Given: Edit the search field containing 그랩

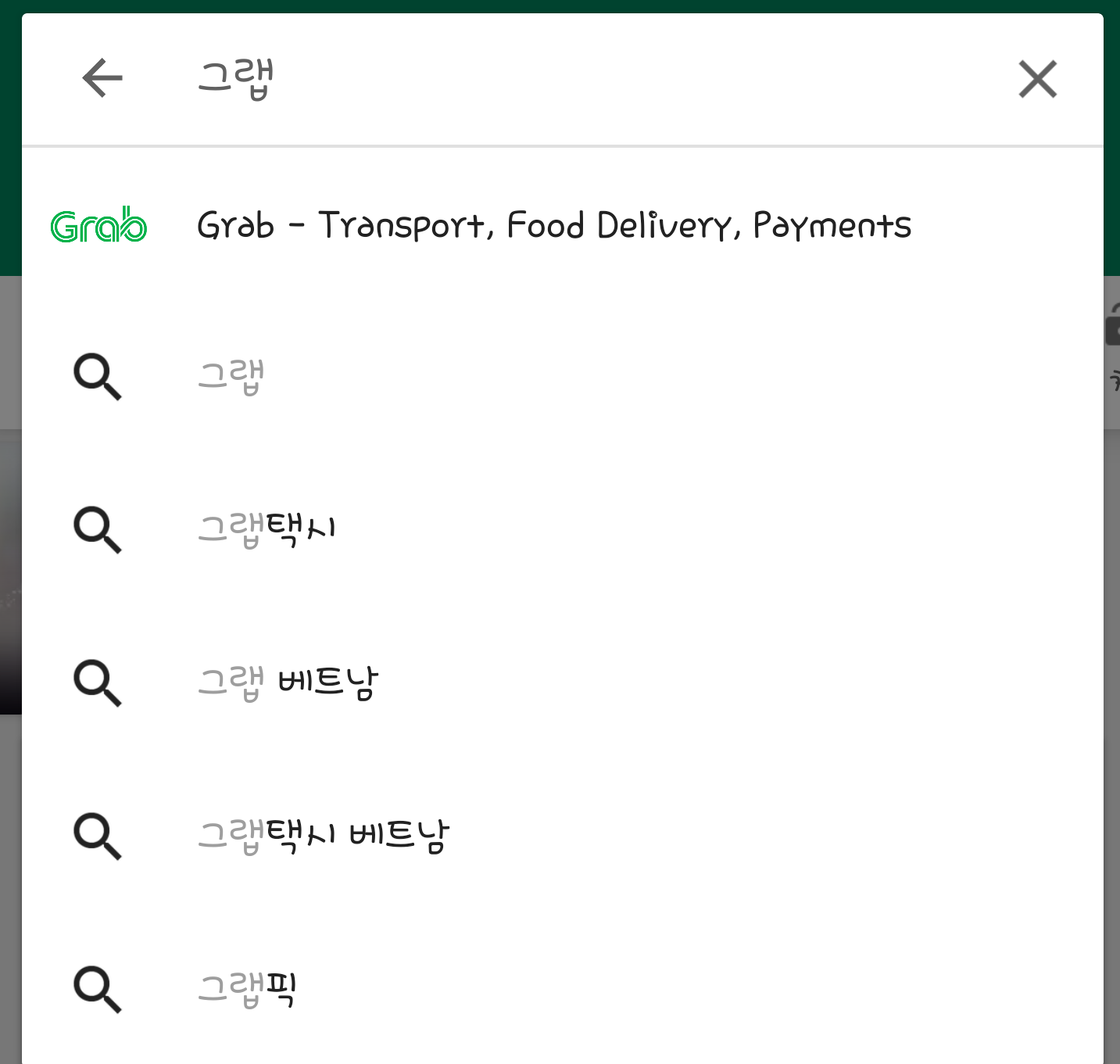Looking at the screenshot, I should [547, 79].
